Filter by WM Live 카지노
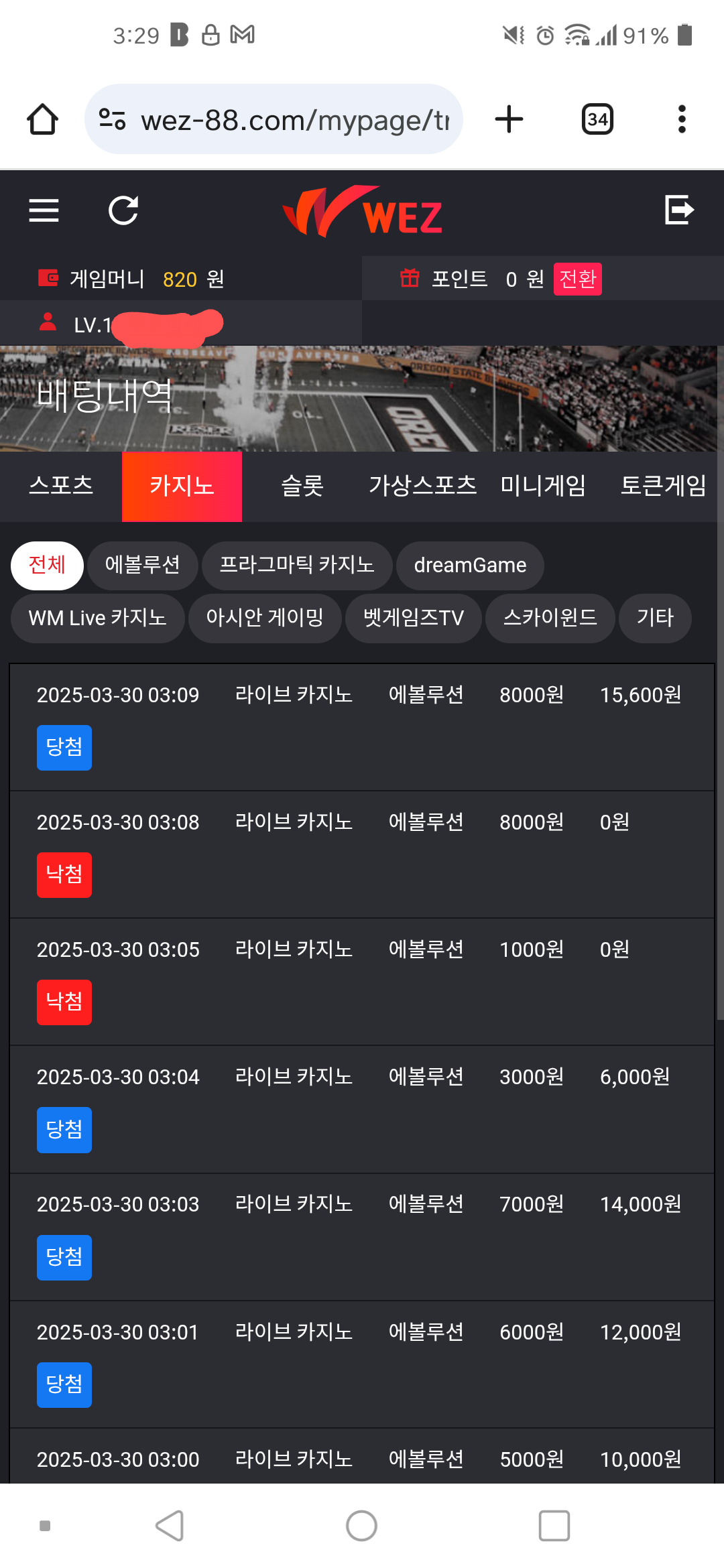Image resolution: width=724 pixels, height=1568 pixels. pos(97,618)
